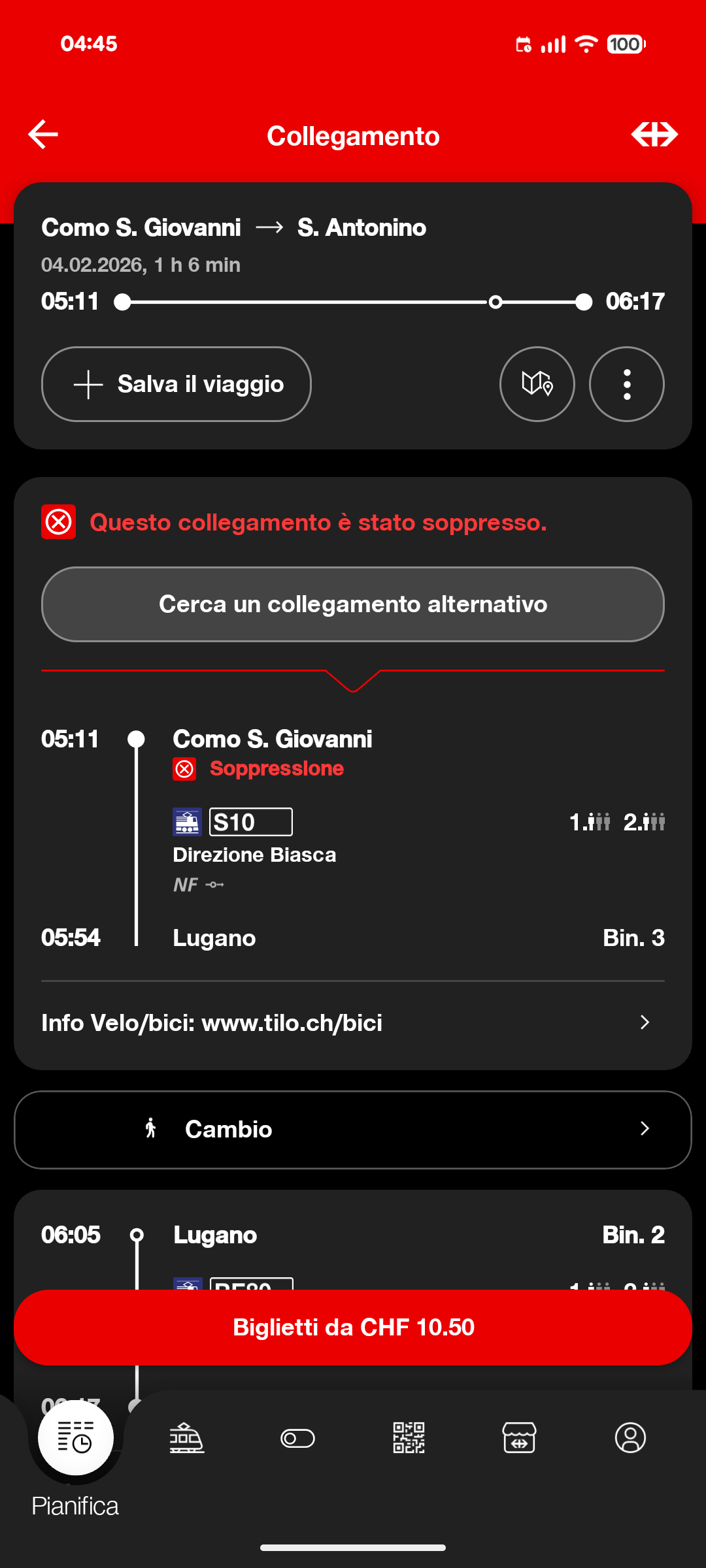
Task: Open the three-dot overflow menu
Action: tap(626, 384)
